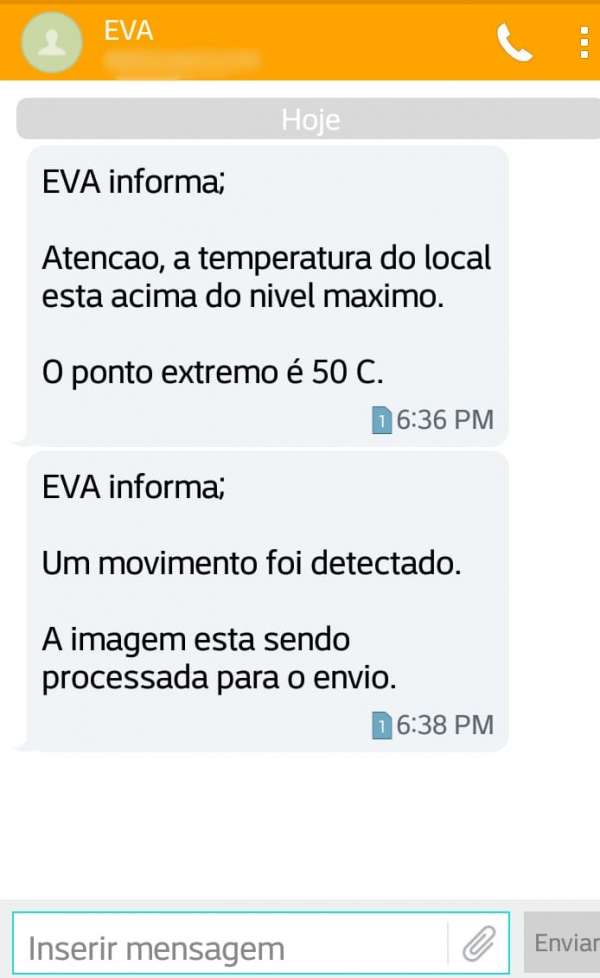600x978 pixels.
Task: Open the overflow menu
Action: [x=584, y=42]
